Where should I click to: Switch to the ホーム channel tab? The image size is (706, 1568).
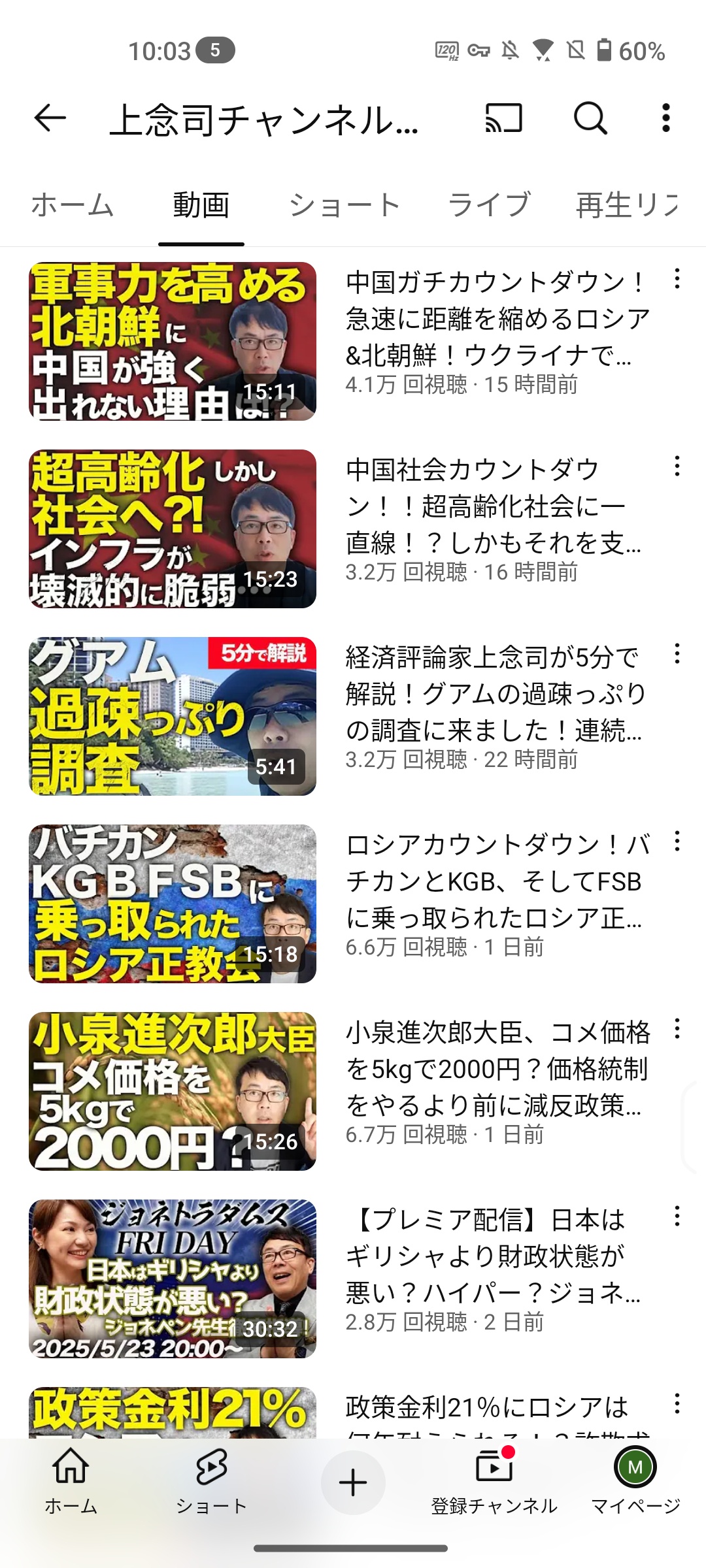[73, 205]
